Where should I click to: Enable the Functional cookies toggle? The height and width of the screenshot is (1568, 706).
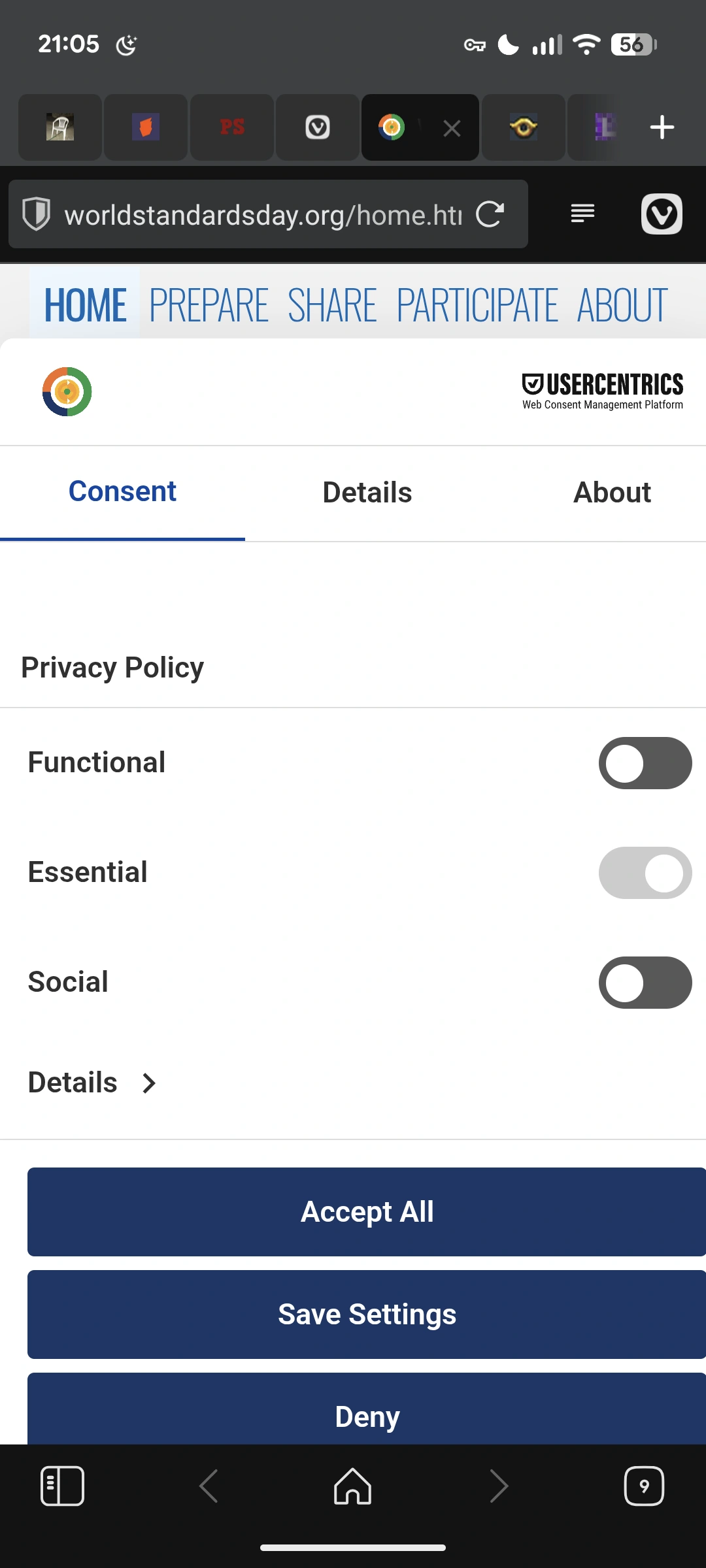point(645,763)
